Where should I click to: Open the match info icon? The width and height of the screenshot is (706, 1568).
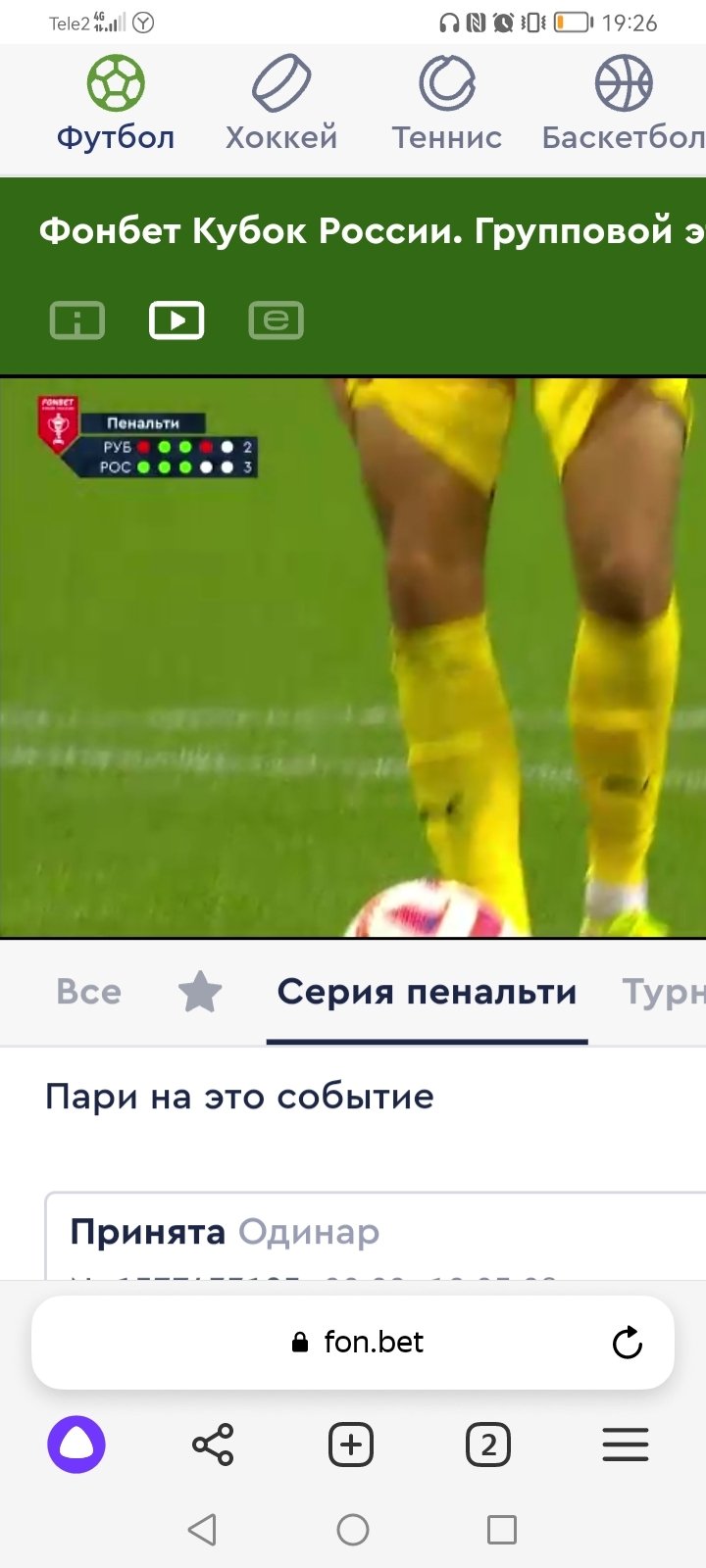click(x=77, y=320)
